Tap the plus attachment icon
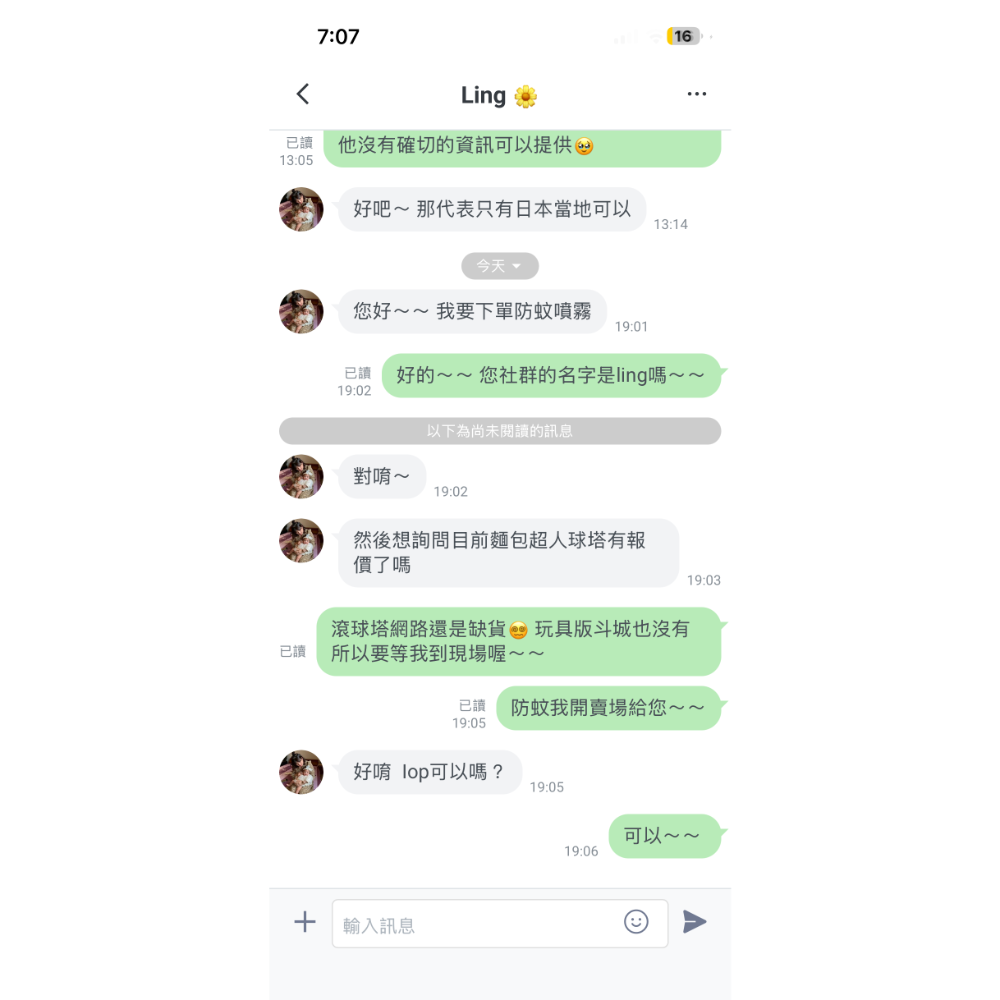This screenshot has width=1000, height=1000. [305, 922]
